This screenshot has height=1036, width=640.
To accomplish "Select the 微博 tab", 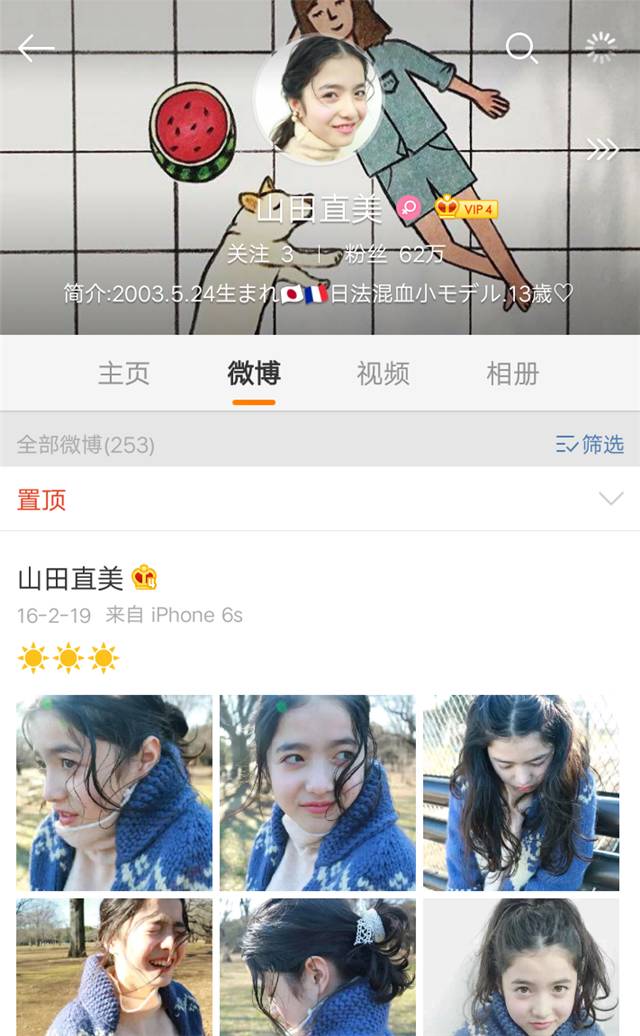I will click(254, 373).
